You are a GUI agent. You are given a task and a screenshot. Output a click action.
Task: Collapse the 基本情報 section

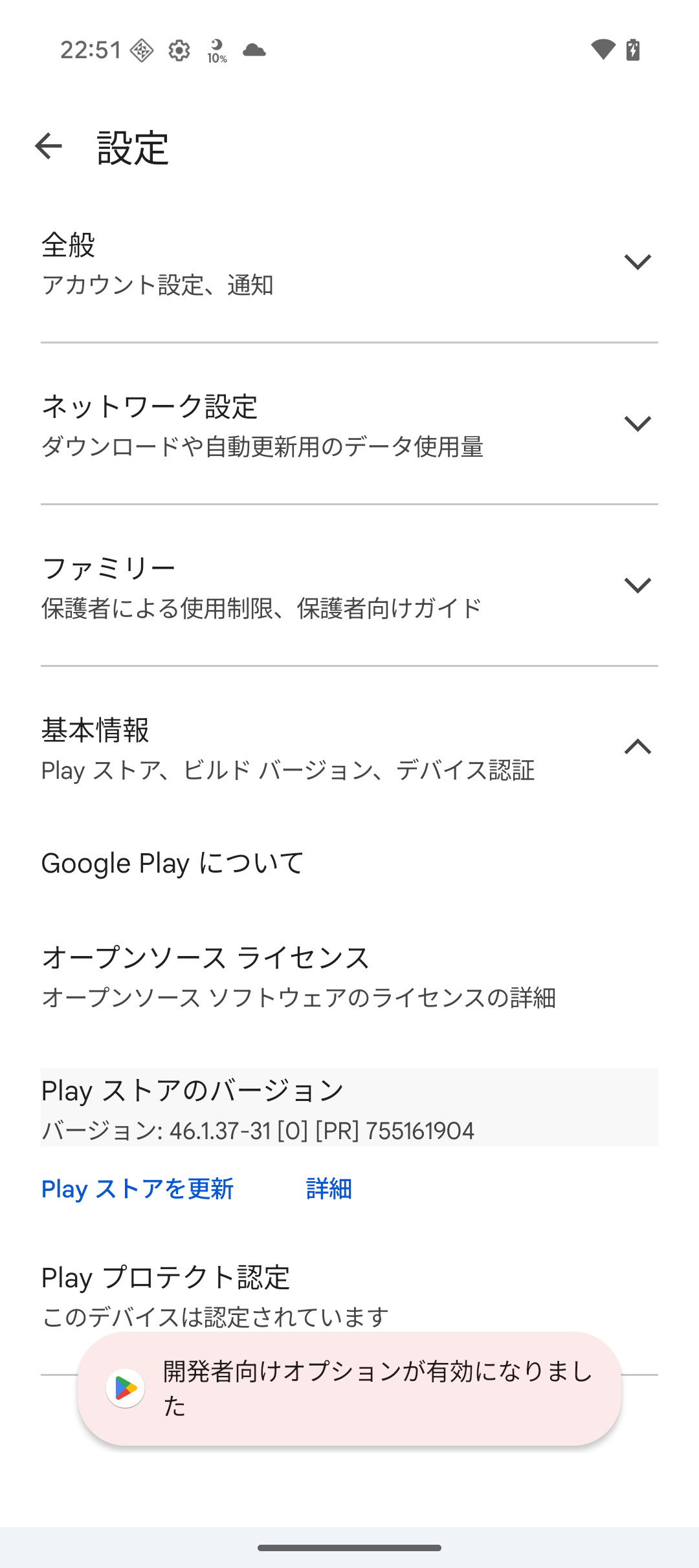click(x=349, y=748)
